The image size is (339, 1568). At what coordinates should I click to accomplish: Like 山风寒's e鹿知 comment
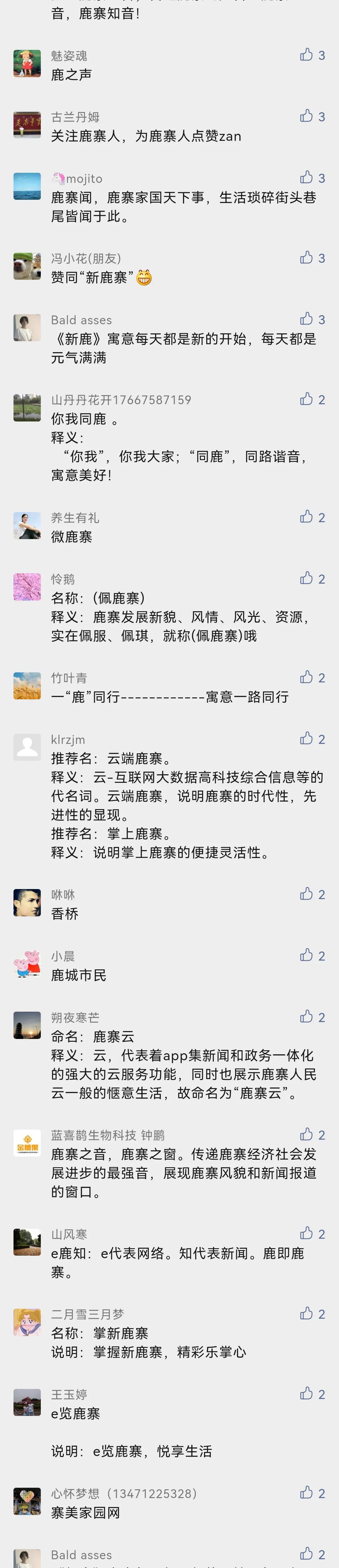coord(306,1233)
